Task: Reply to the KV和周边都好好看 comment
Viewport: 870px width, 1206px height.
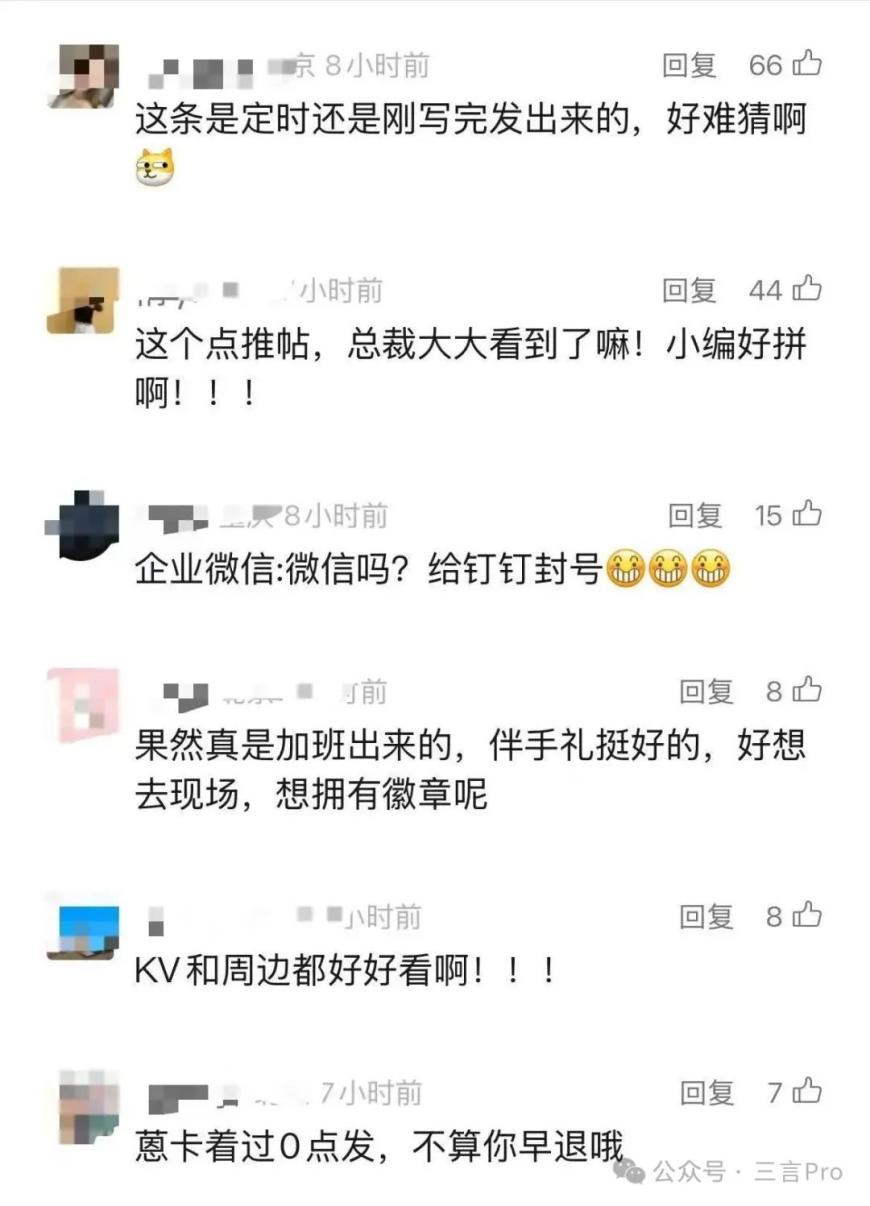Action: [706, 916]
